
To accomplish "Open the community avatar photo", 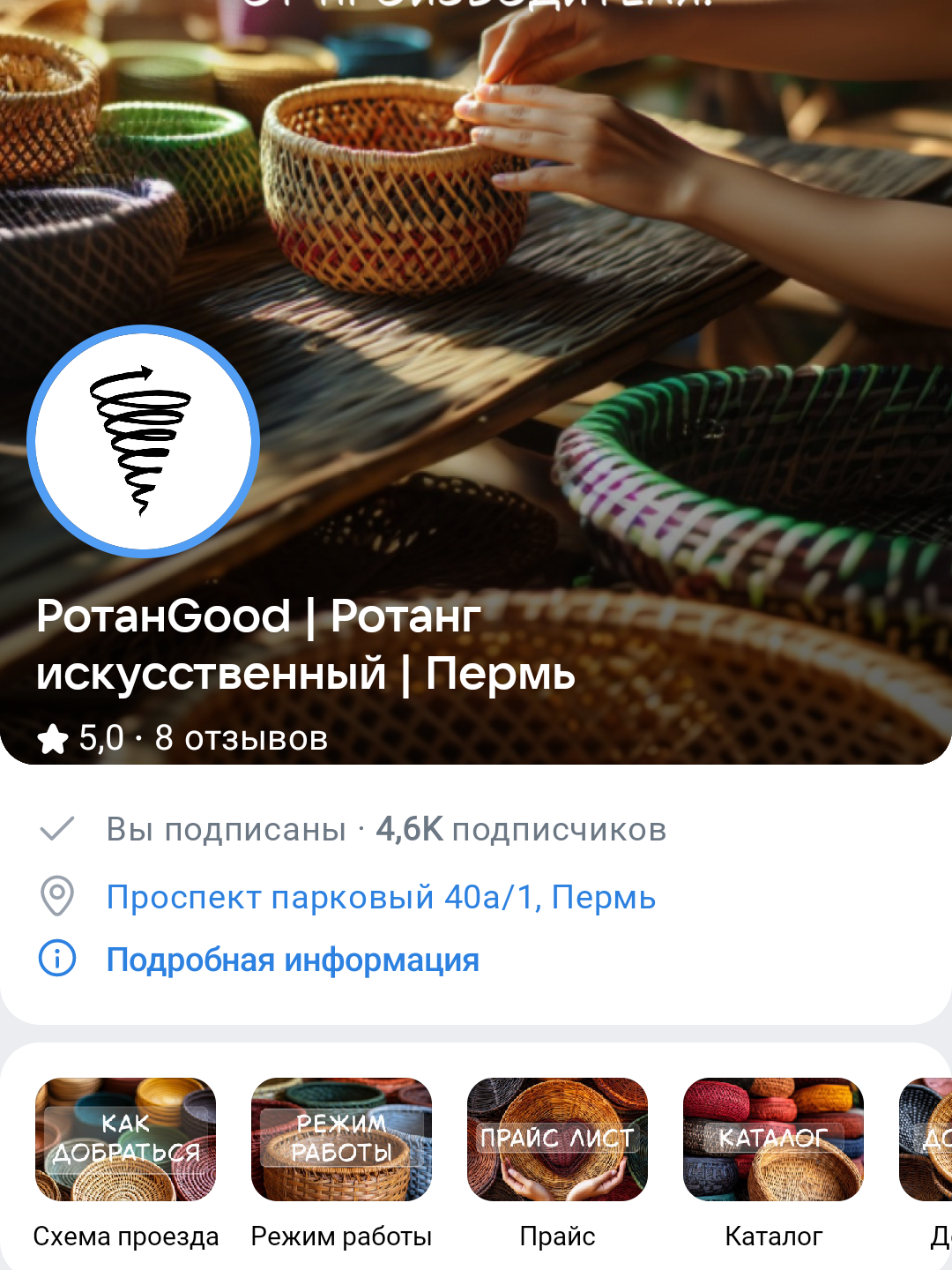I will (x=144, y=441).
